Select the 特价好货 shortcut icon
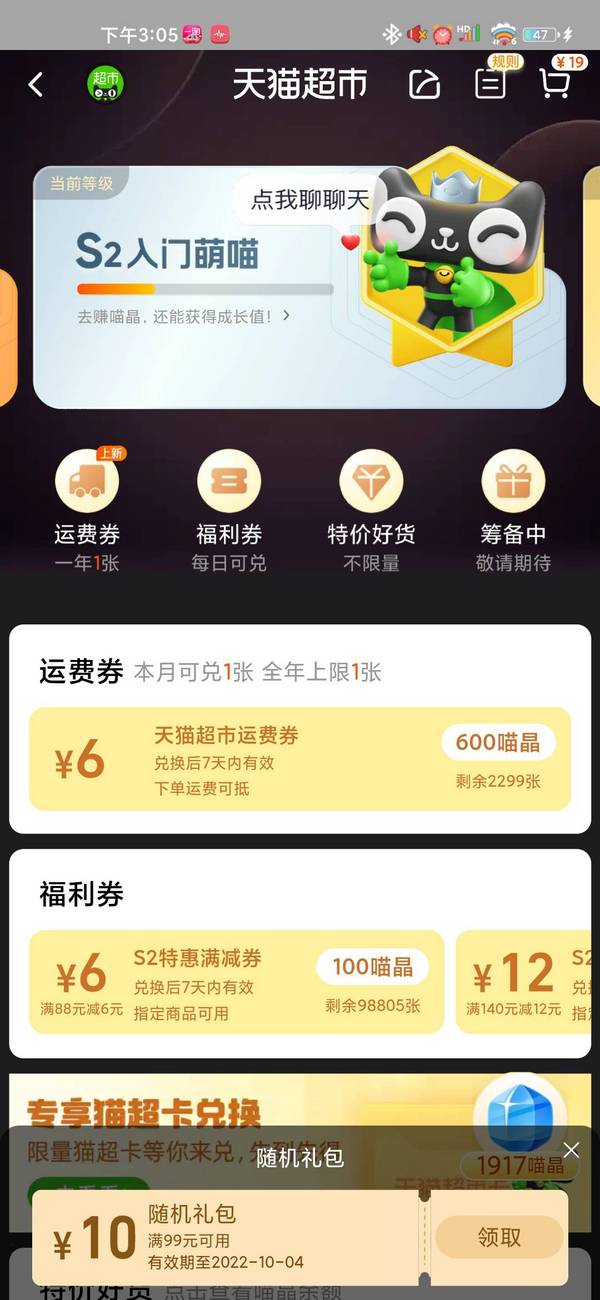Viewport: 600px width, 1300px height. point(371,480)
